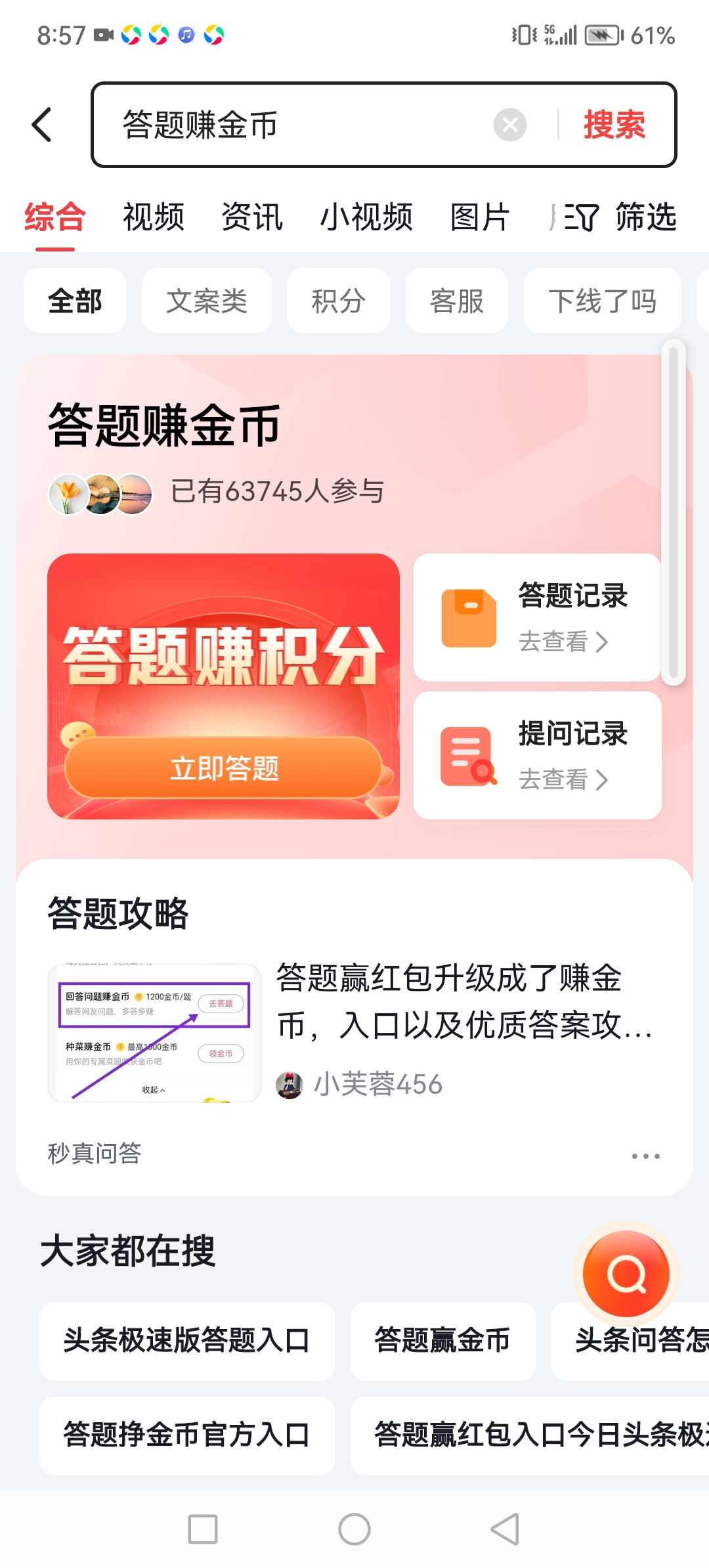
Task: Tap the red 搜索 button
Action: pos(614,125)
